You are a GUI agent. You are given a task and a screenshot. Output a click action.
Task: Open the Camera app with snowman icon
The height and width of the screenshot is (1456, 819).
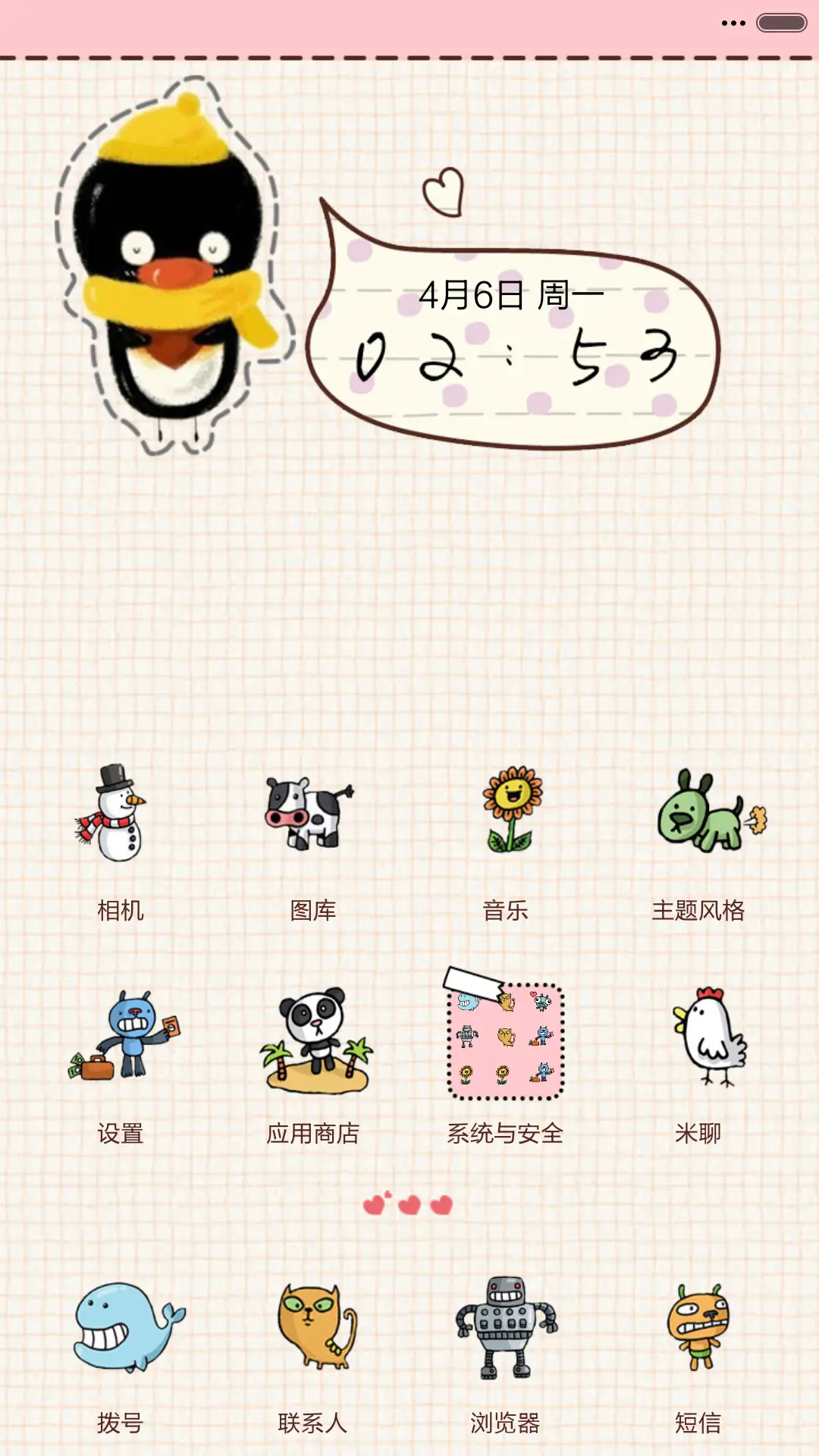(121, 819)
